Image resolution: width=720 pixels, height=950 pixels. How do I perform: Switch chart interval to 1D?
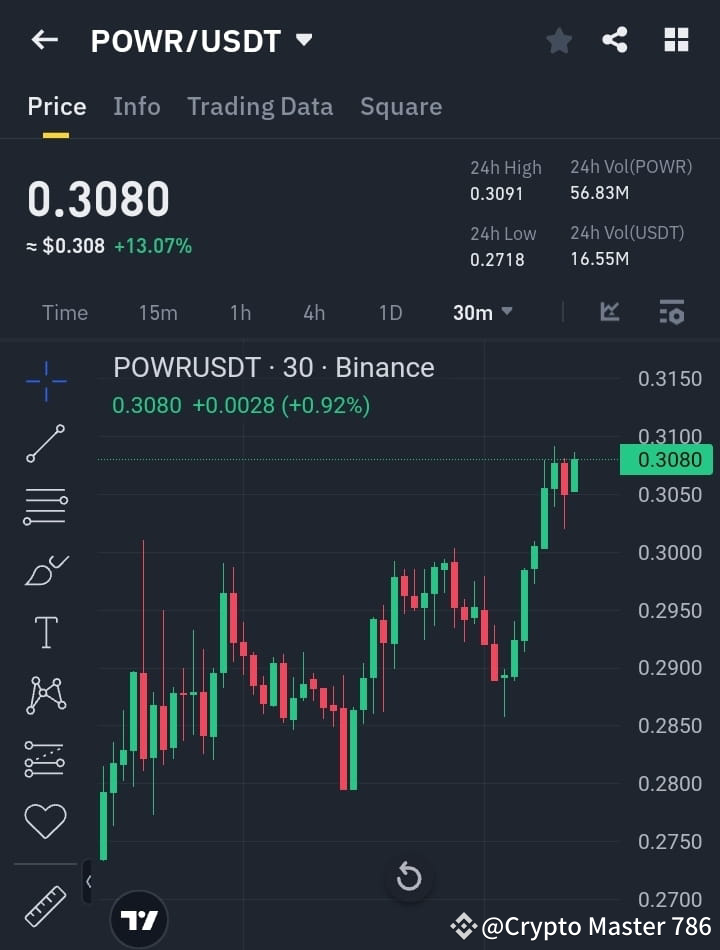point(390,312)
